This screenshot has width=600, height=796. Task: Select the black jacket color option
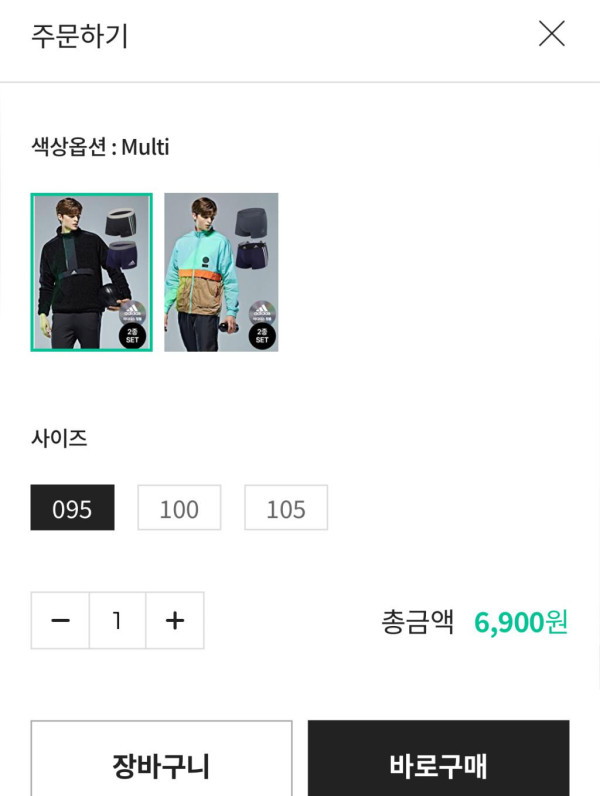92,272
